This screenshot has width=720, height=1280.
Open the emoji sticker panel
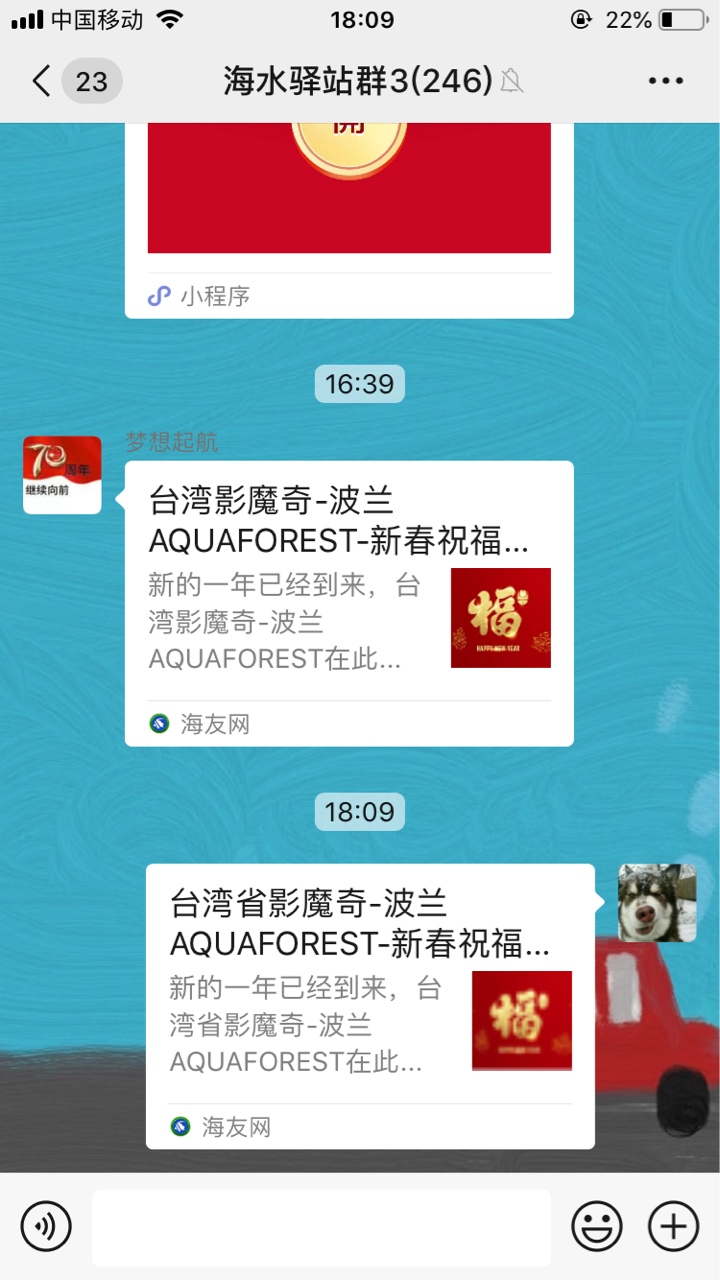coord(596,1226)
